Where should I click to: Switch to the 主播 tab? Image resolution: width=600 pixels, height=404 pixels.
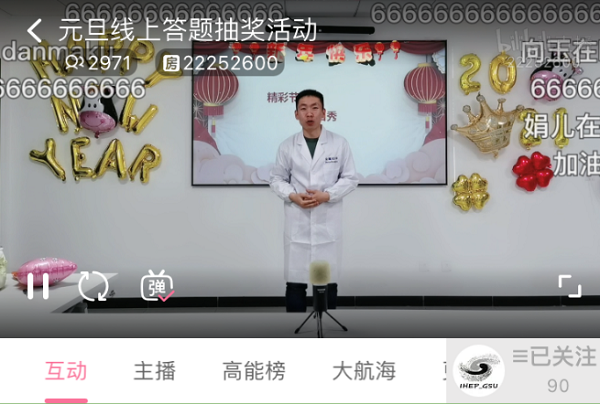coord(154,371)
